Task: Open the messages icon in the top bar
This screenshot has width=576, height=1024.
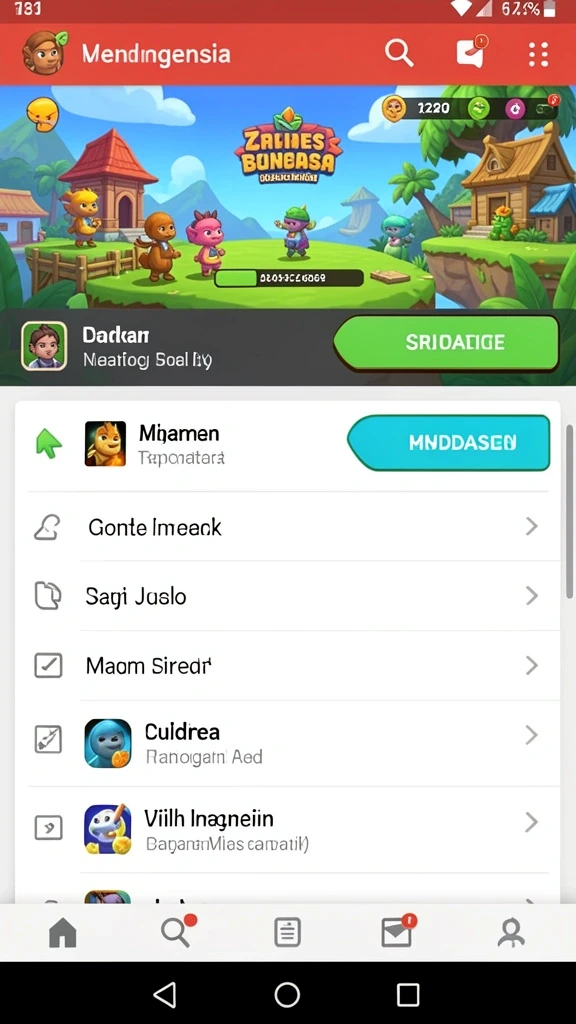Action: [471, 52]
